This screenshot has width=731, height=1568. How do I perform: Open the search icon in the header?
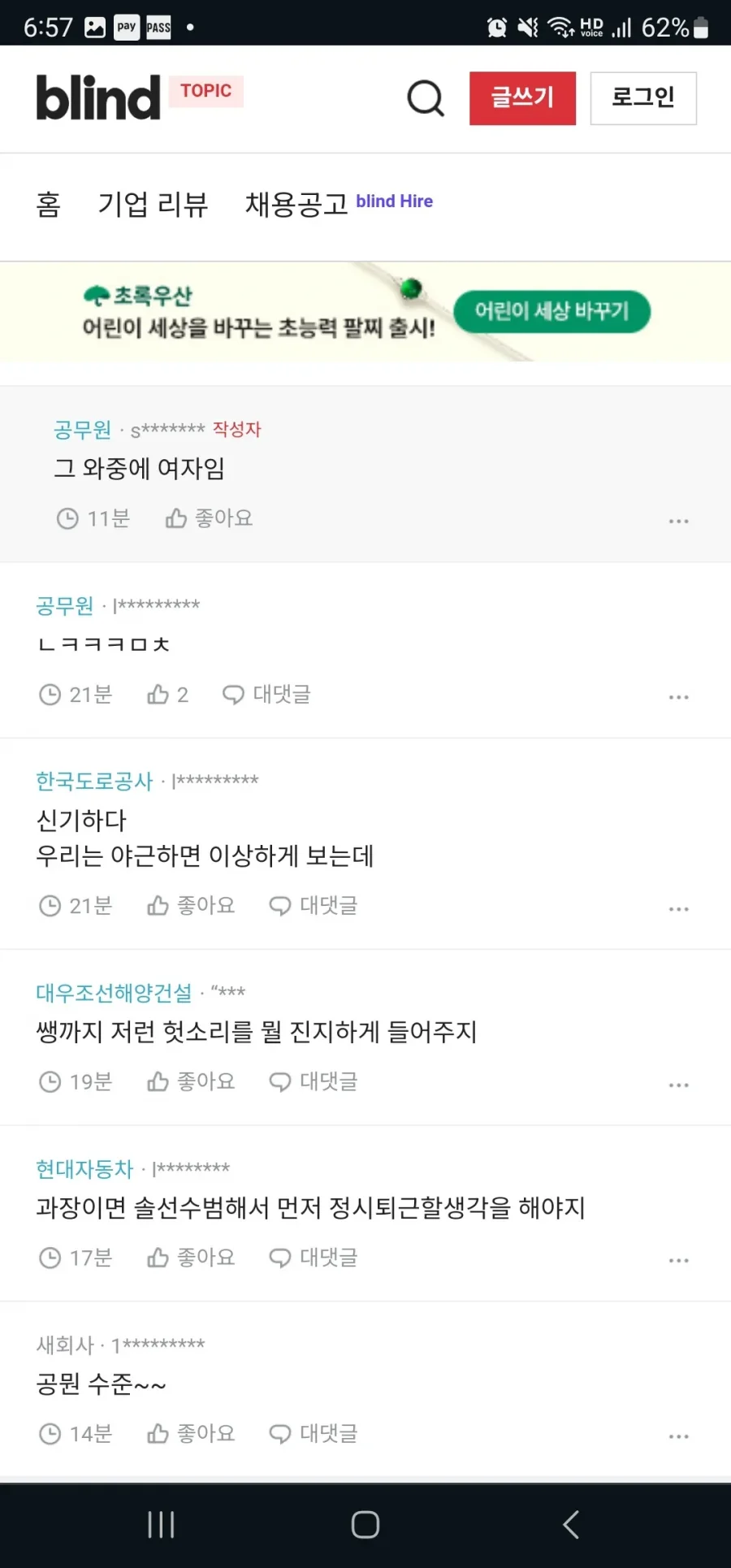426,98
